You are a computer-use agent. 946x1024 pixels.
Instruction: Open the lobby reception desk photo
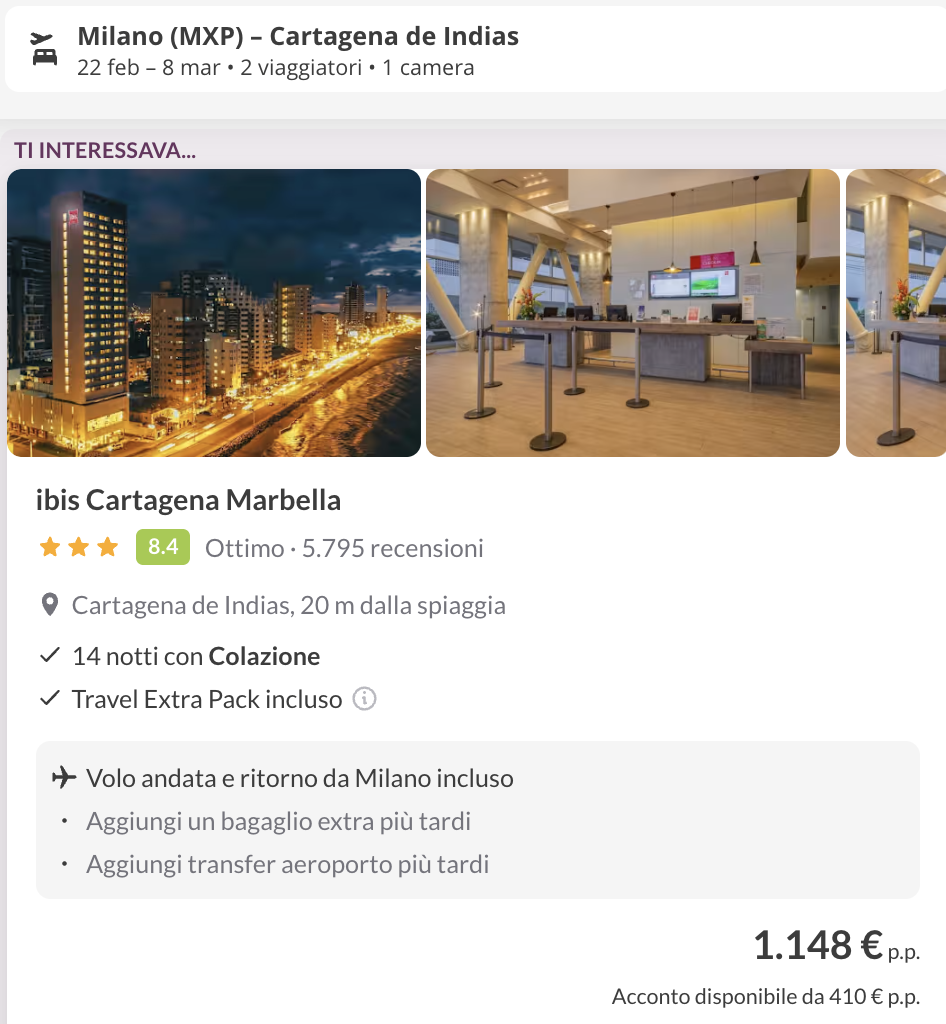pyautogui.click(x=632, y=313)
